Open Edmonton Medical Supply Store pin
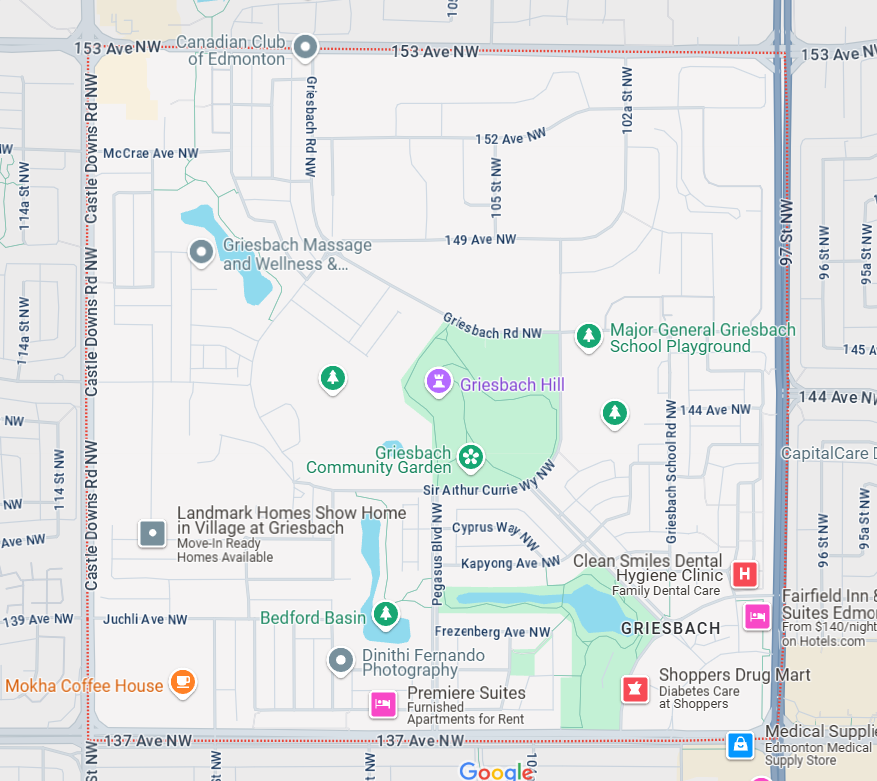 (739, 745)
